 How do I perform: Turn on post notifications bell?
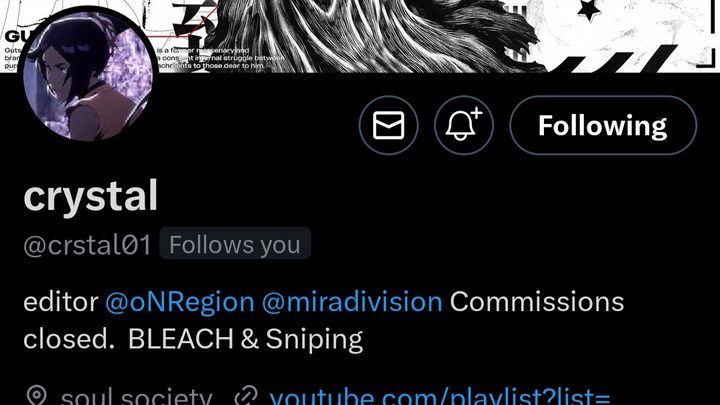pyautogui.click(x=463, y=126)
